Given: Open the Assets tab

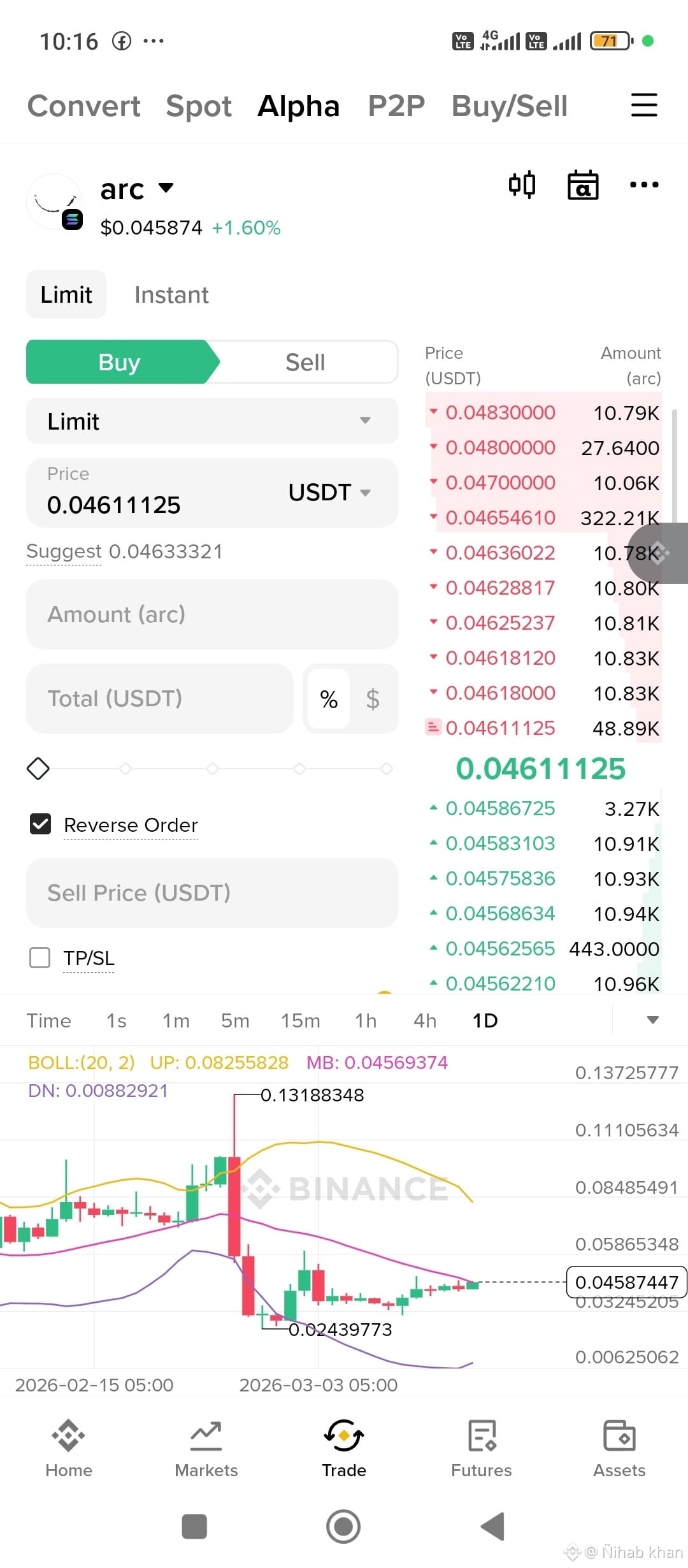Looking at the screenshot, I should click(619, 1449).
